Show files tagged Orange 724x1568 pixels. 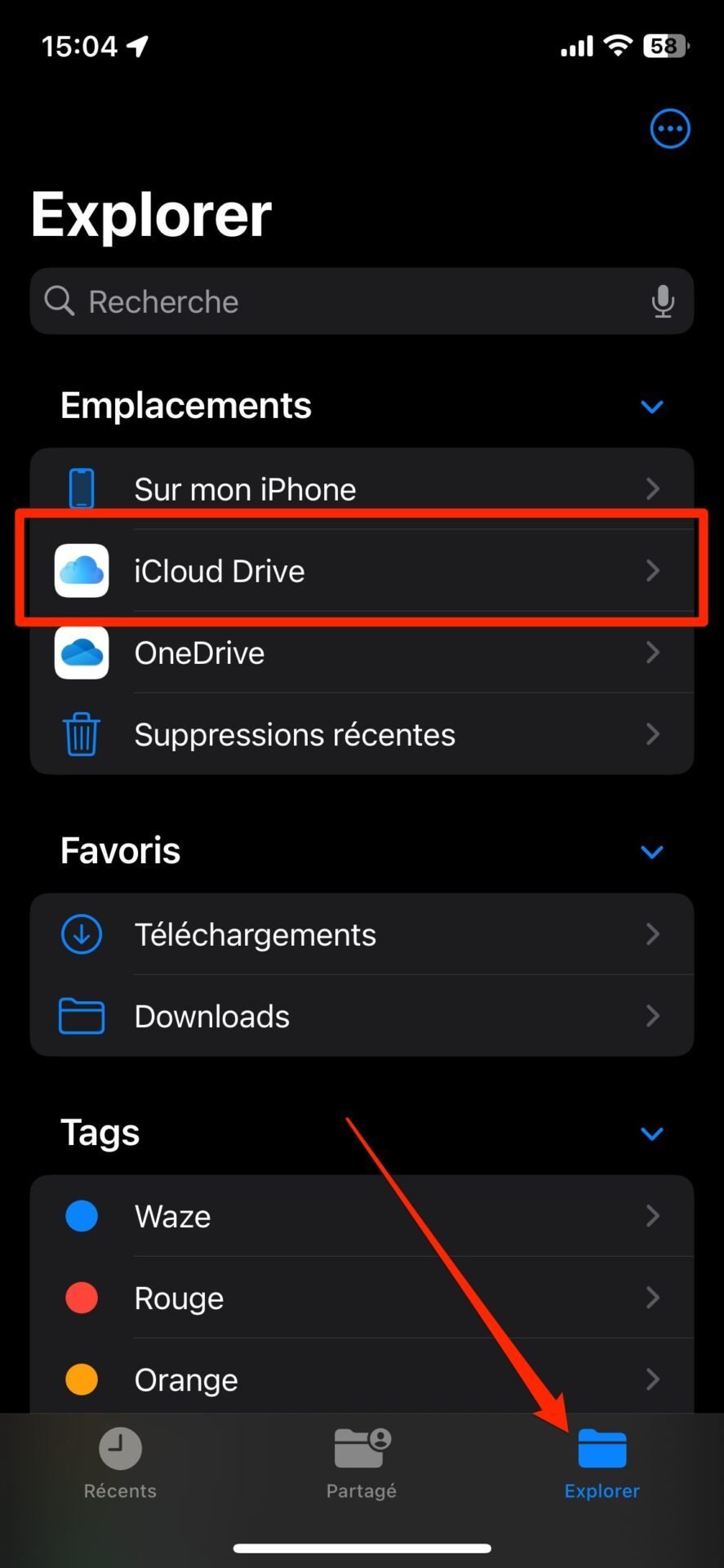click(x=362, y=1379)
